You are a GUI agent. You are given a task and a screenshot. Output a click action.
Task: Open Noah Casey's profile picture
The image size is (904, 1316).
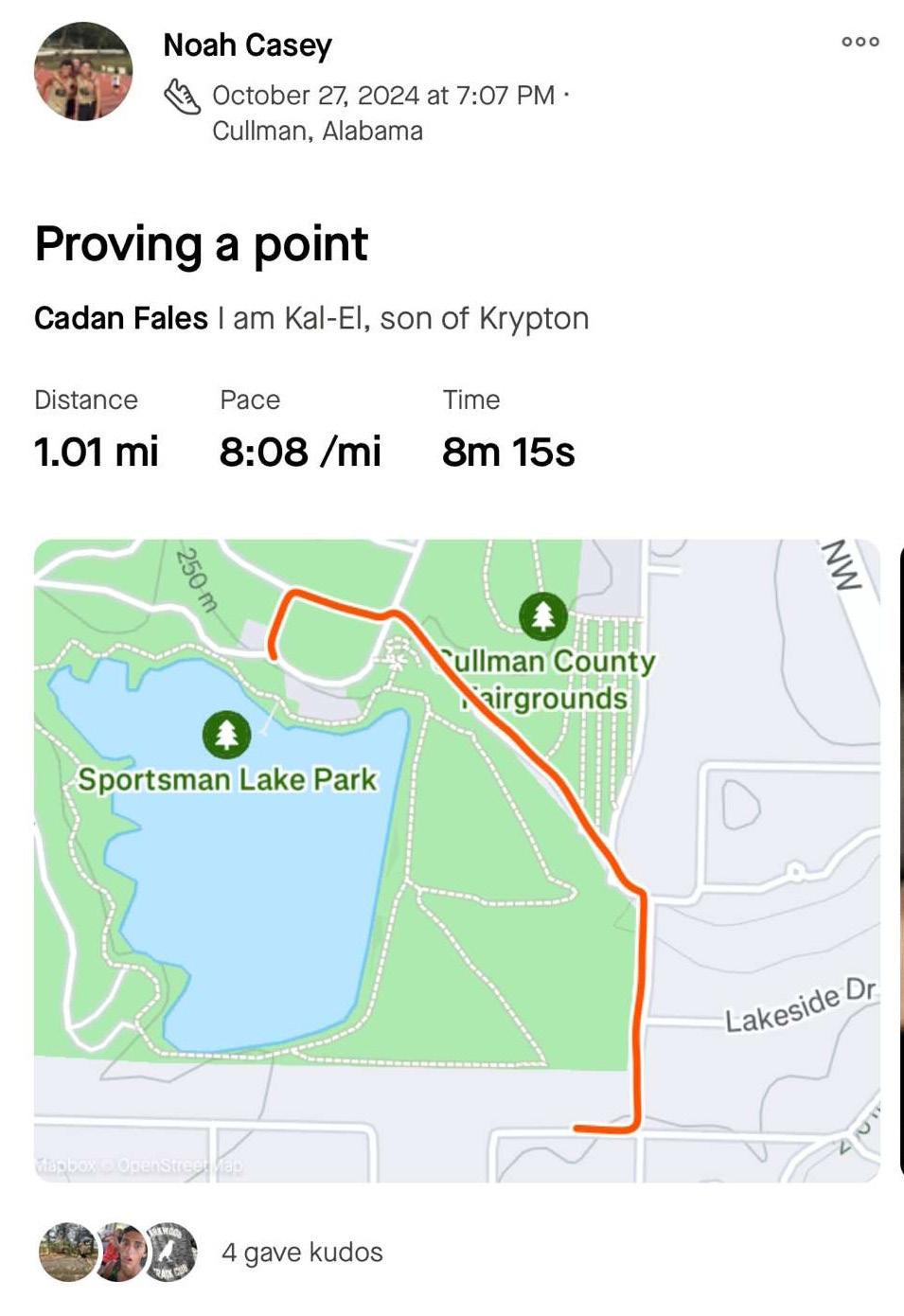point(83,72)
